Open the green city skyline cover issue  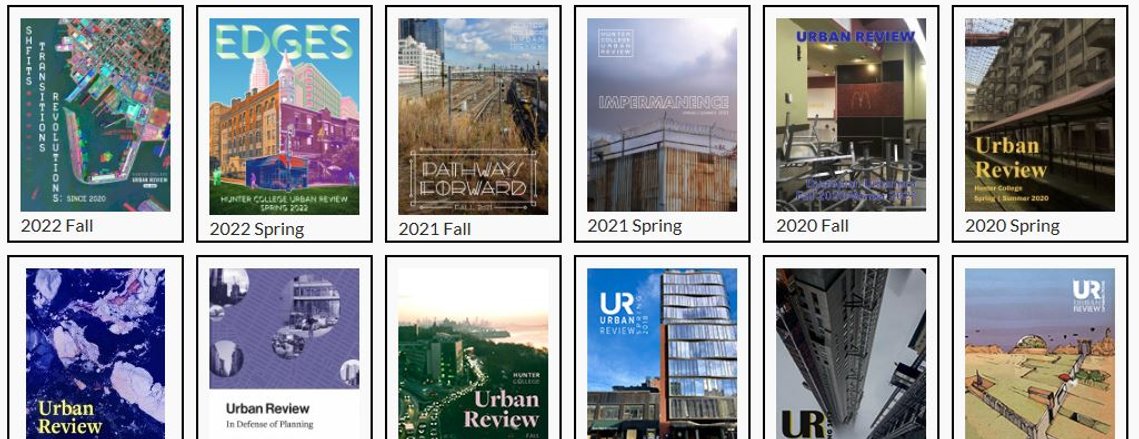coord(473,352)
